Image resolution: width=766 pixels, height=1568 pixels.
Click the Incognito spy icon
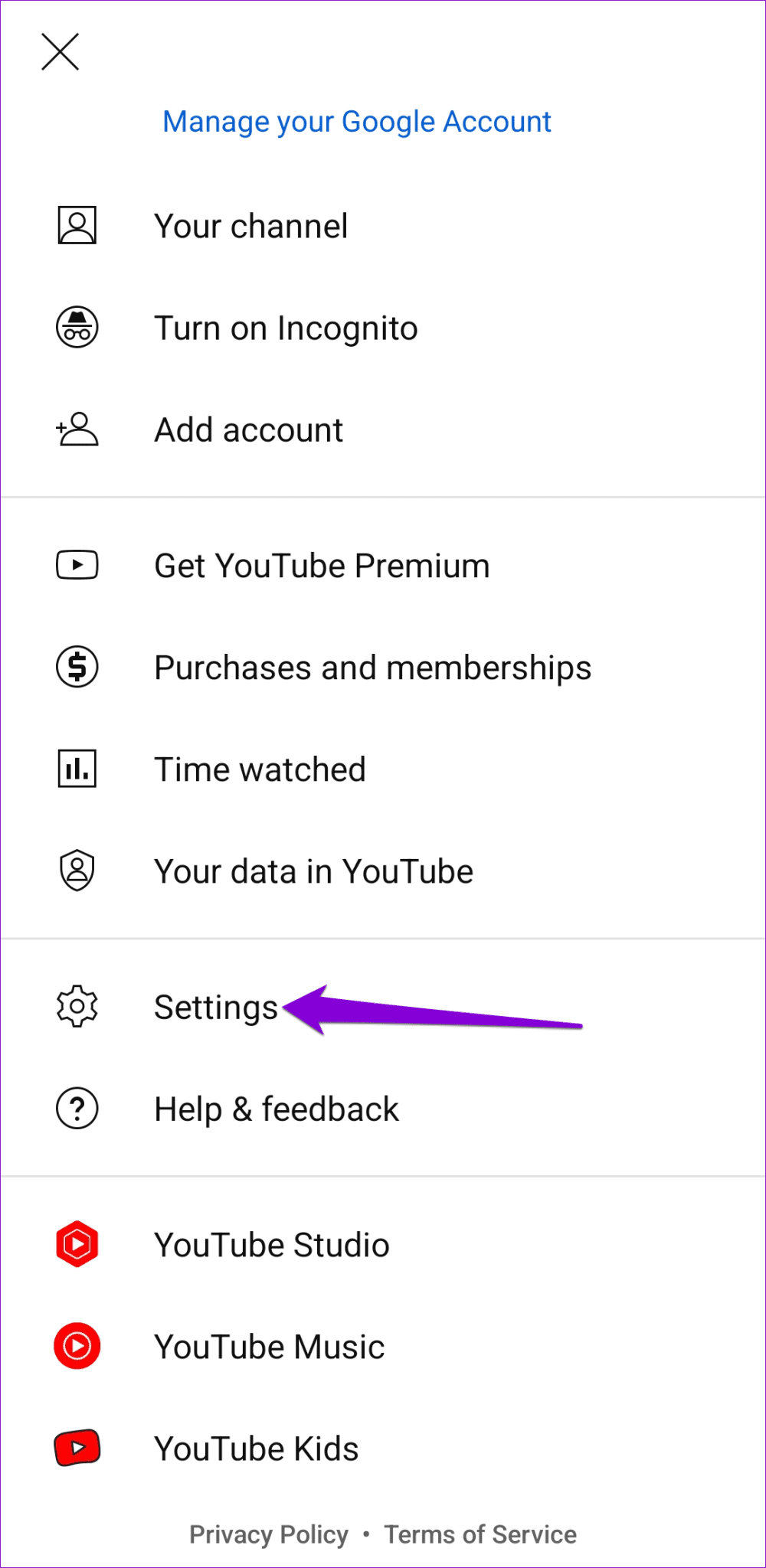[x=77, y=327]
